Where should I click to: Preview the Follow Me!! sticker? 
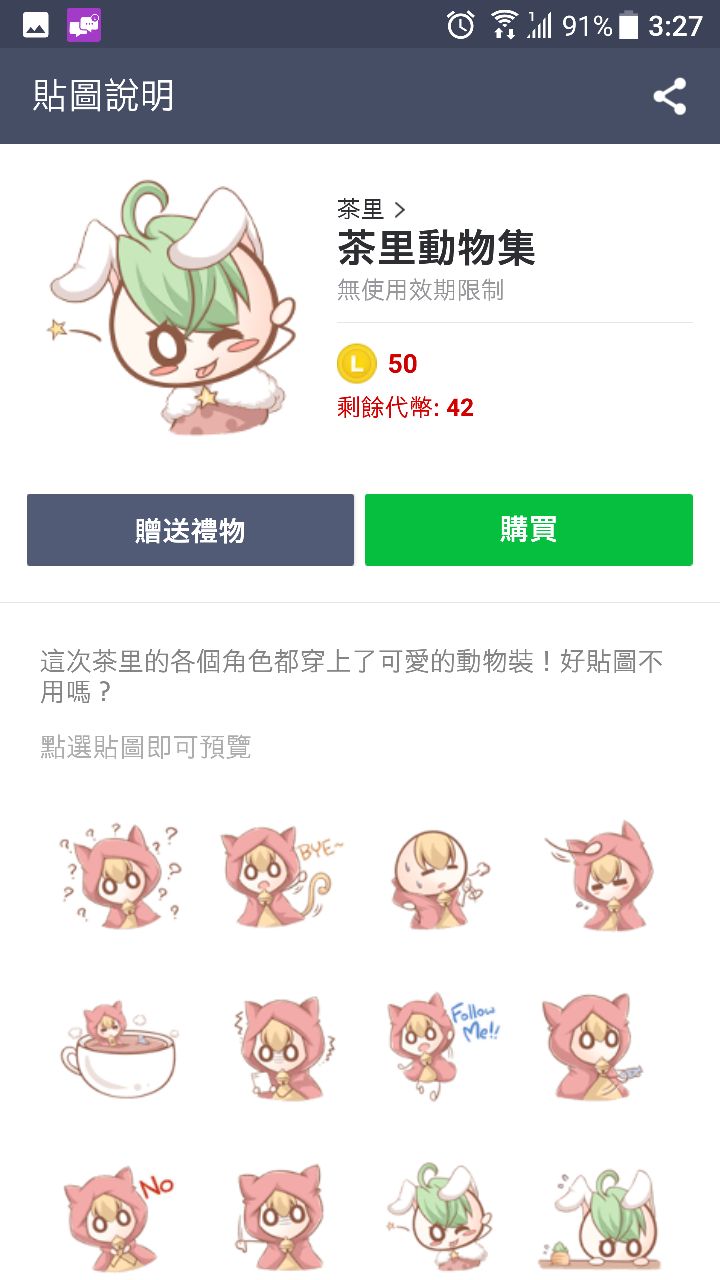tap(441, 1045)
